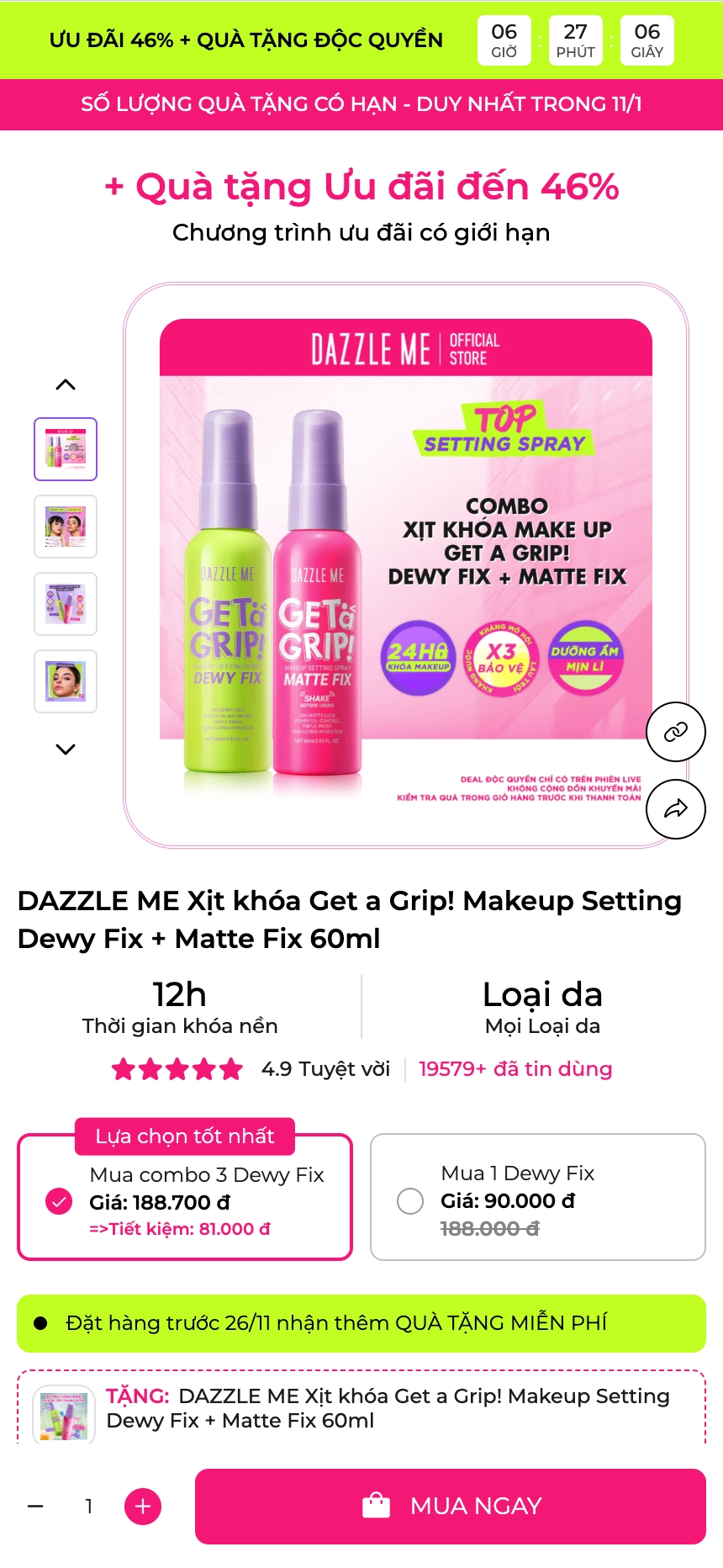Tap MUA NGAY to buy now

[450, 1506]
